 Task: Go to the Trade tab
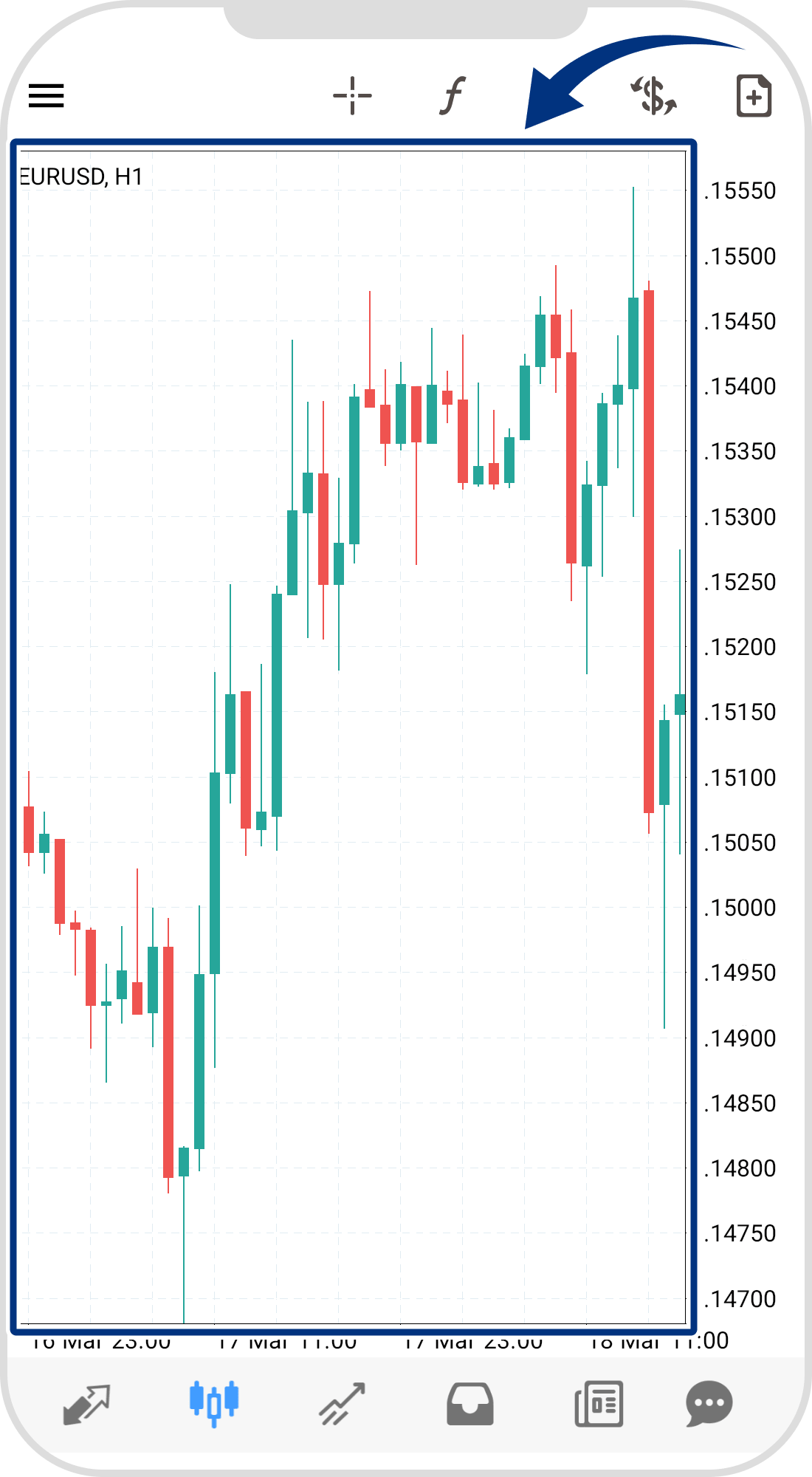pyautogui.click(x=342, y=1404)
